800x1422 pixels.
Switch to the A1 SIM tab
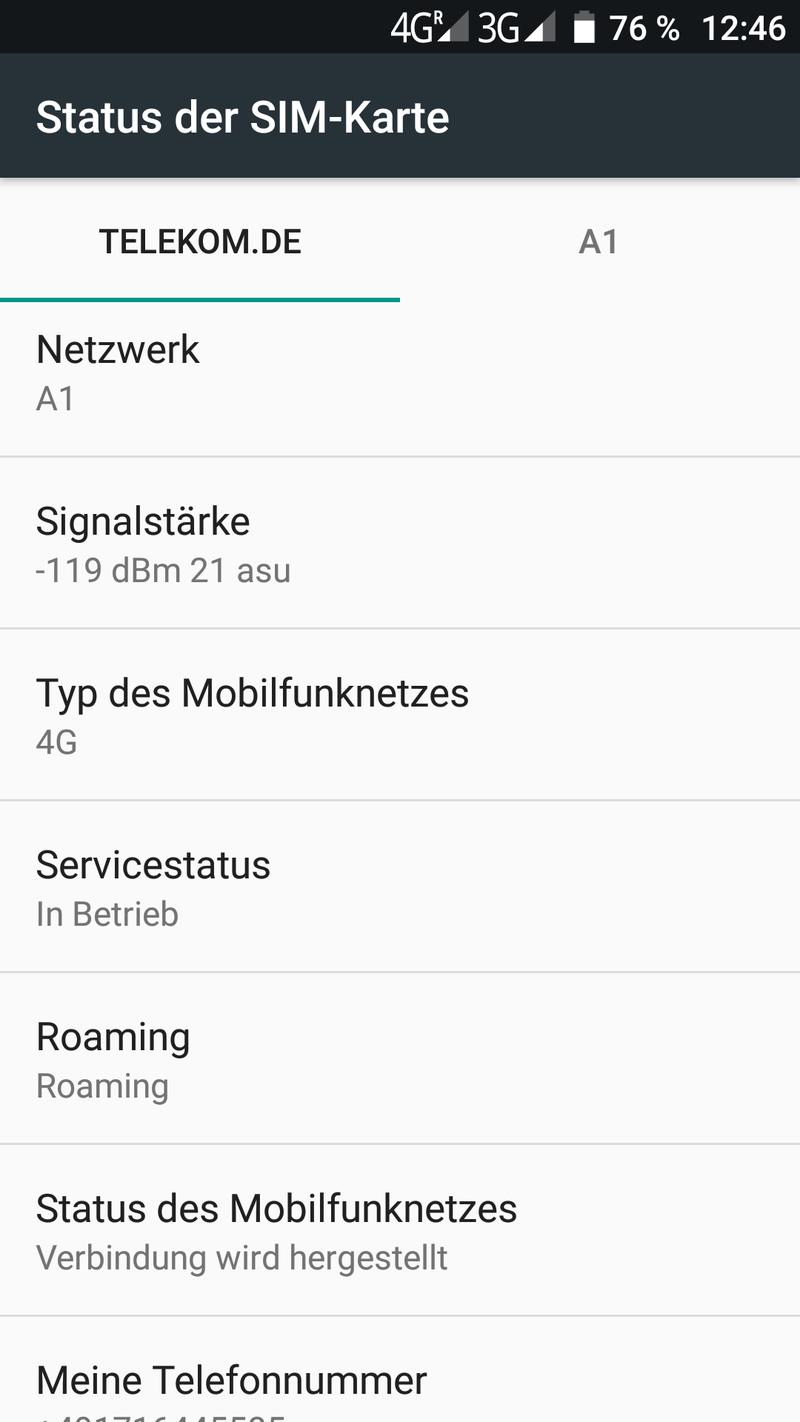tap(599, 241)
